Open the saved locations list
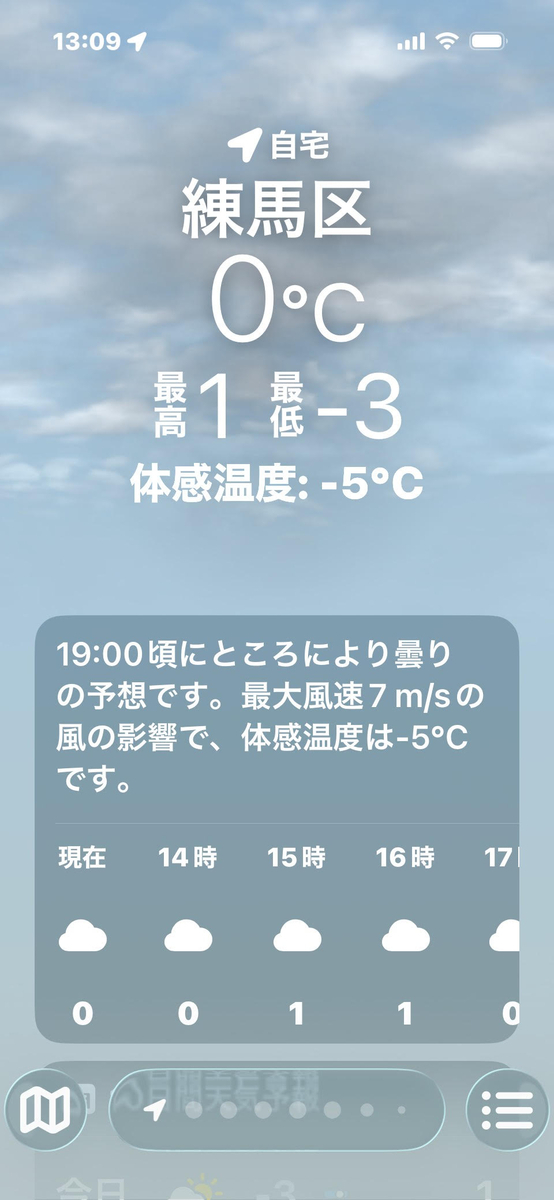Screen dimensions: 554x1200 (x=507, y=1109)
